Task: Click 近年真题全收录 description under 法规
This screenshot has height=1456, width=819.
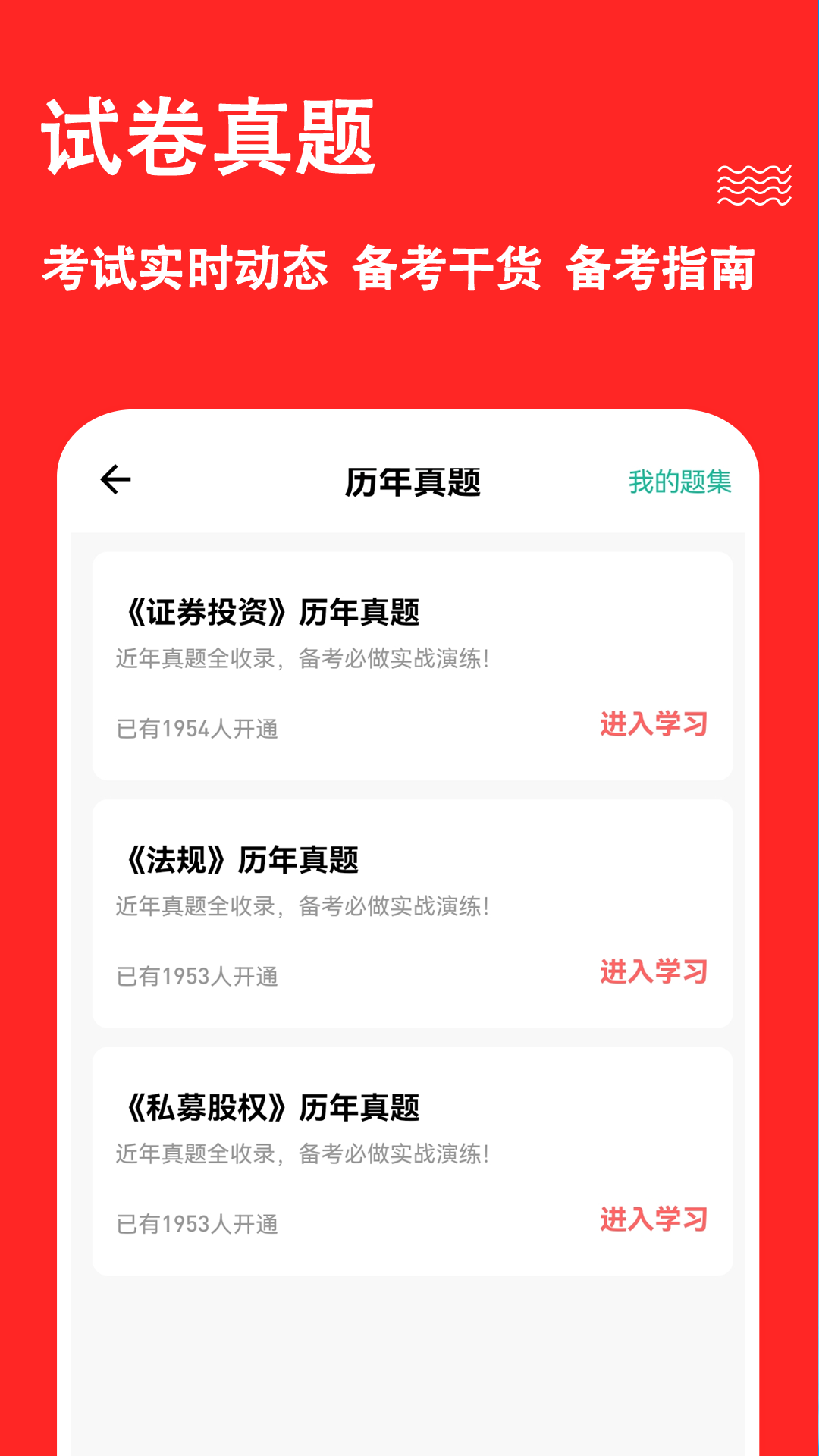Action: (303, 906)
